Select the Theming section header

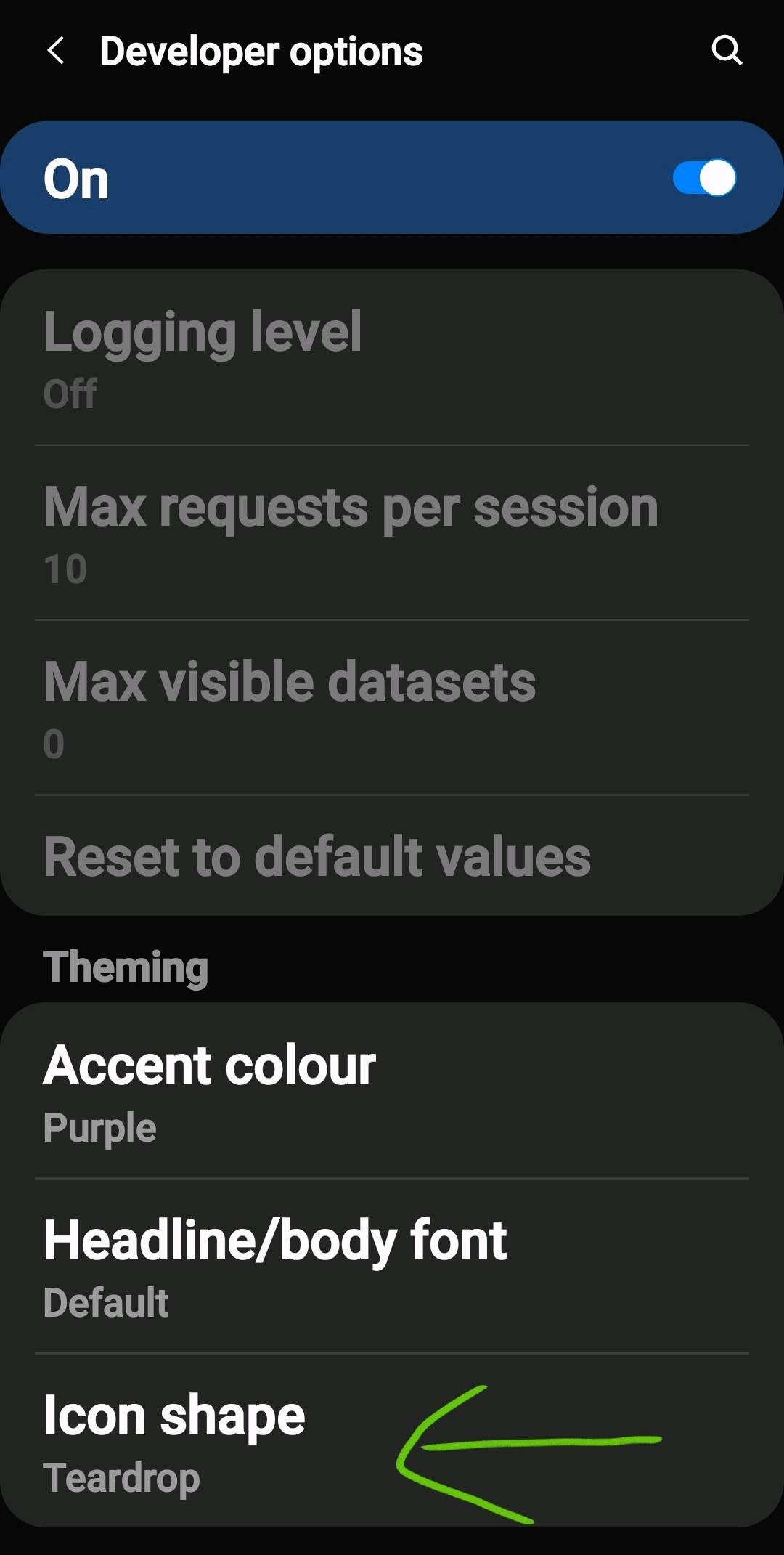click(x=125, y=967)
